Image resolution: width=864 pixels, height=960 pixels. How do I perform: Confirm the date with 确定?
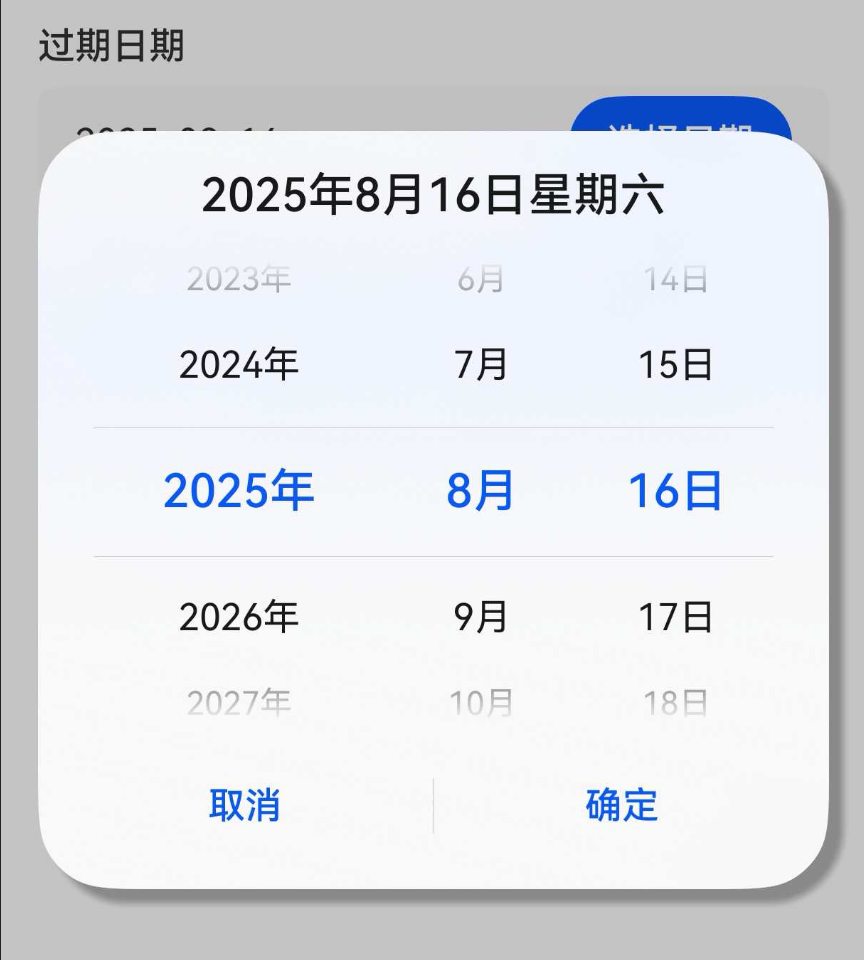[621, 805]
